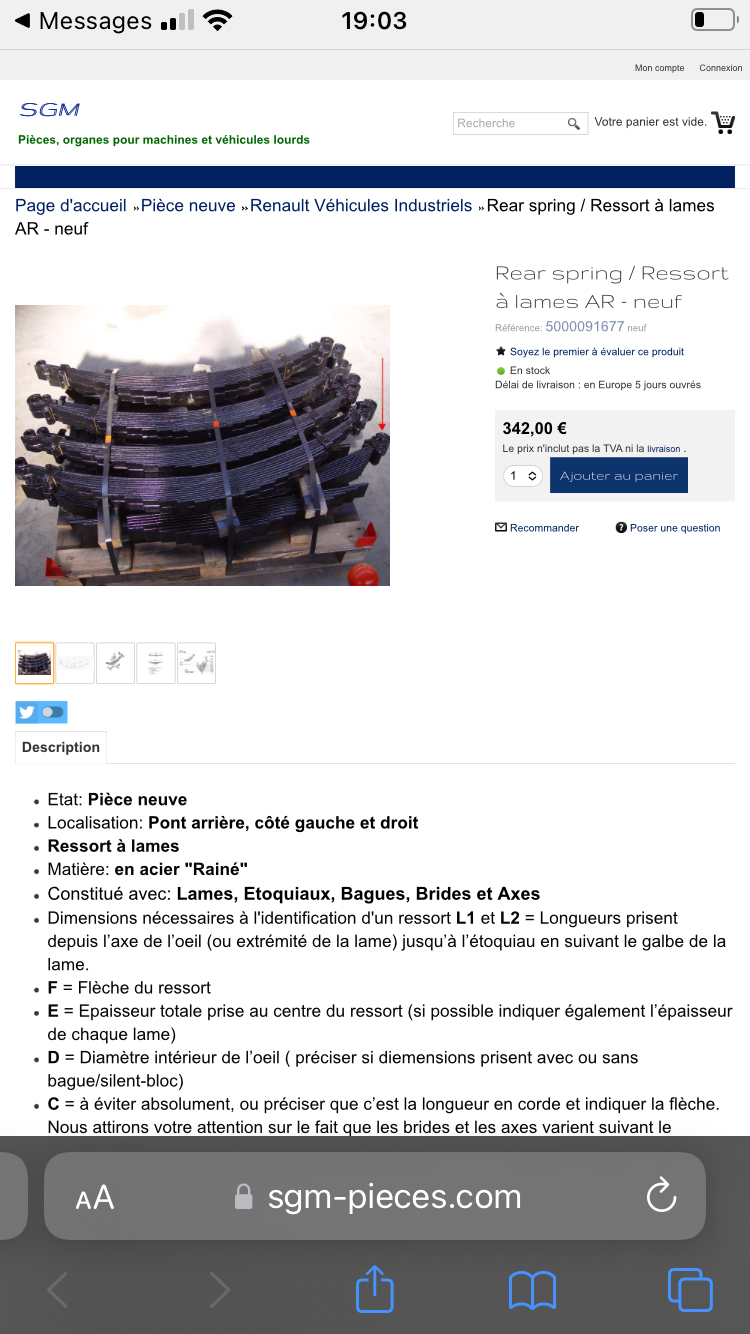The width and height of the screenshot is (750, 1334).
Task: Open the livraison shipping info link
Action: 663,449
